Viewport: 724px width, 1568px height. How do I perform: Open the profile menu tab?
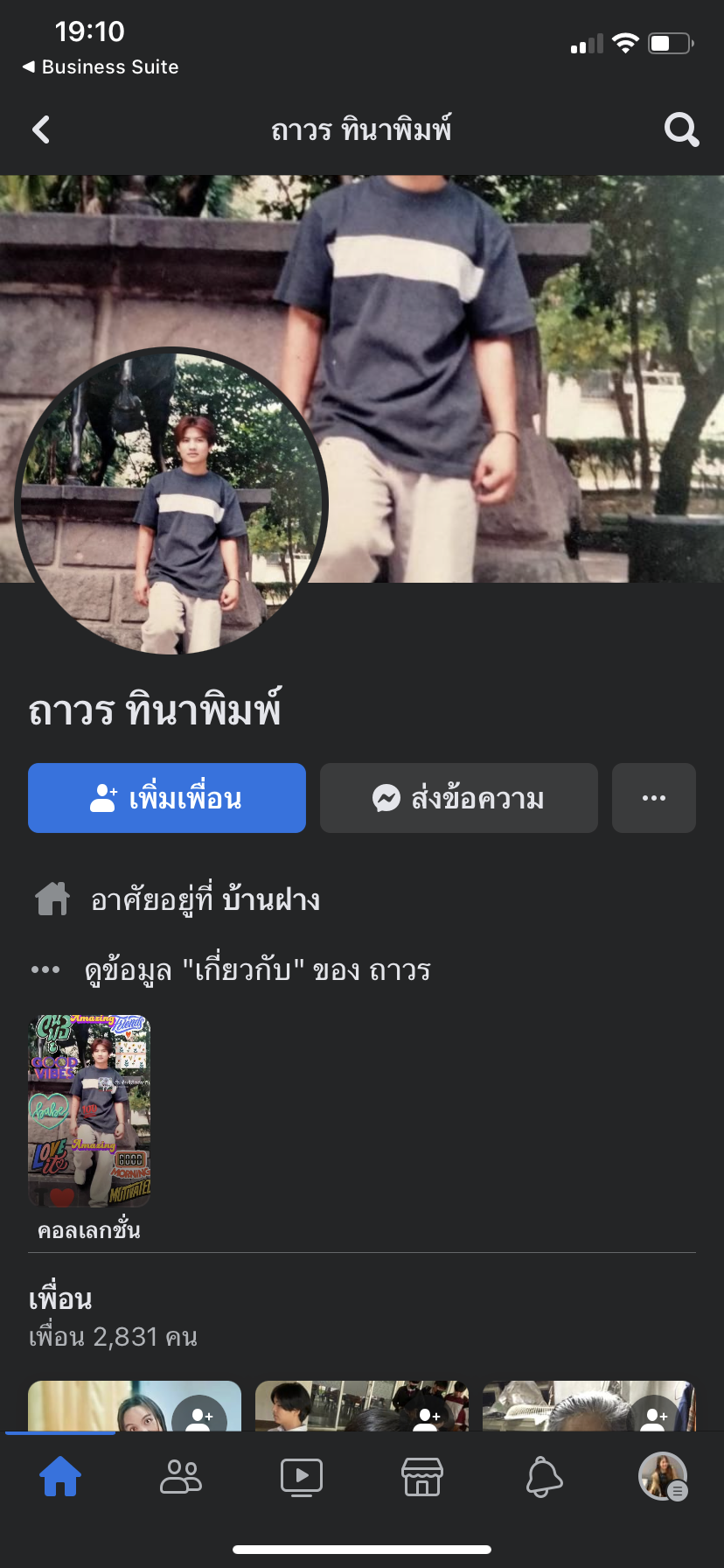coord(663,1476)
